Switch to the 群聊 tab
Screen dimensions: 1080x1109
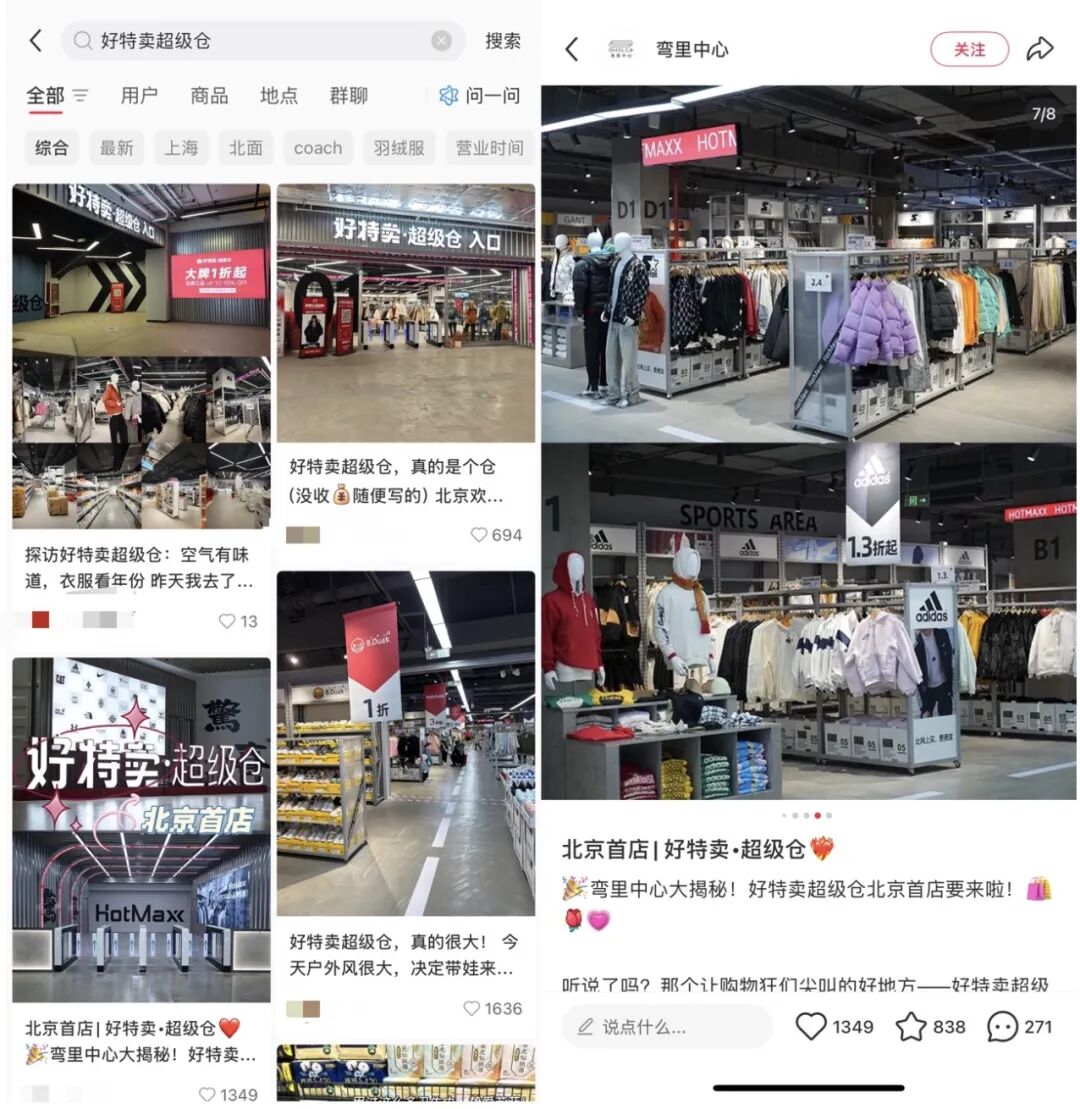tap(349, 96)
